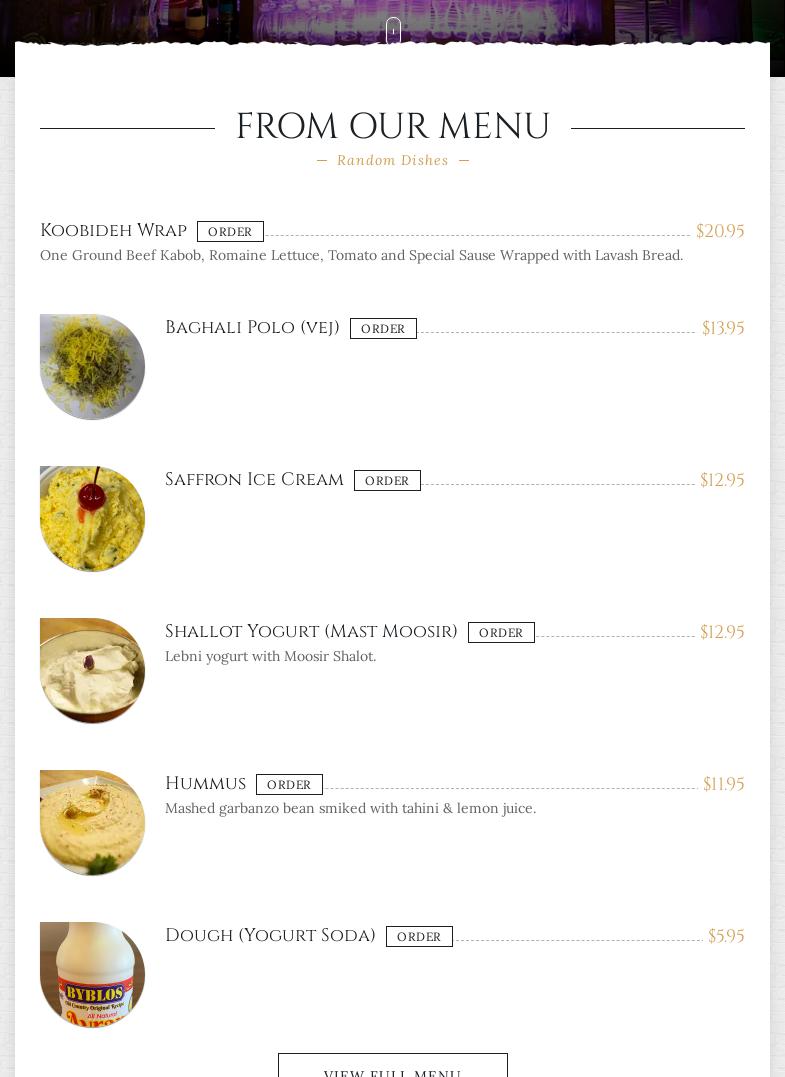Screen dimensions: 785x1077
Task: Open the Dough yogurt soda photo
Action: (92, 975)
